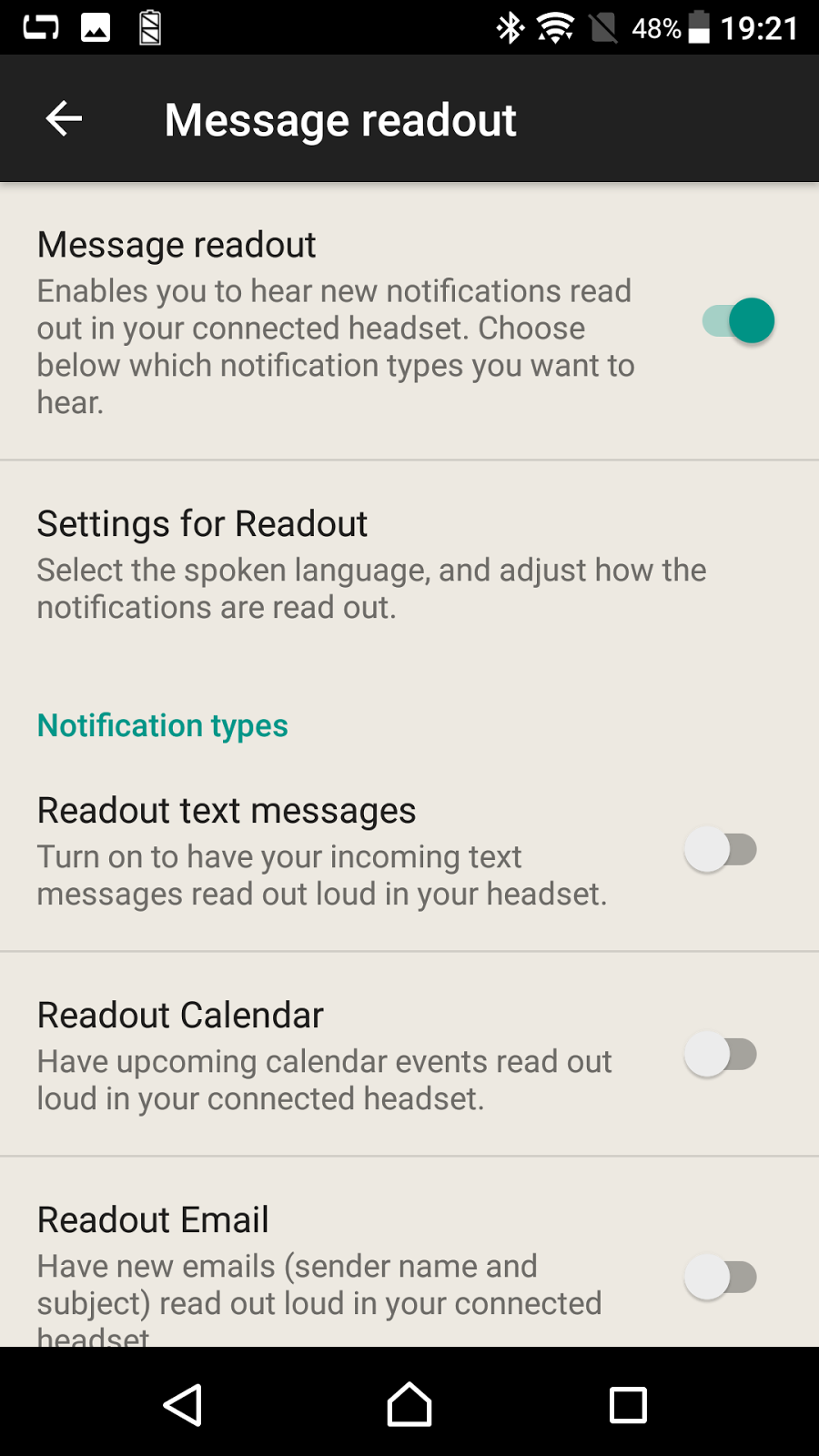This screenshot has width=819, height=1456.
Task: Tap the system home button
Action: 409,1405
